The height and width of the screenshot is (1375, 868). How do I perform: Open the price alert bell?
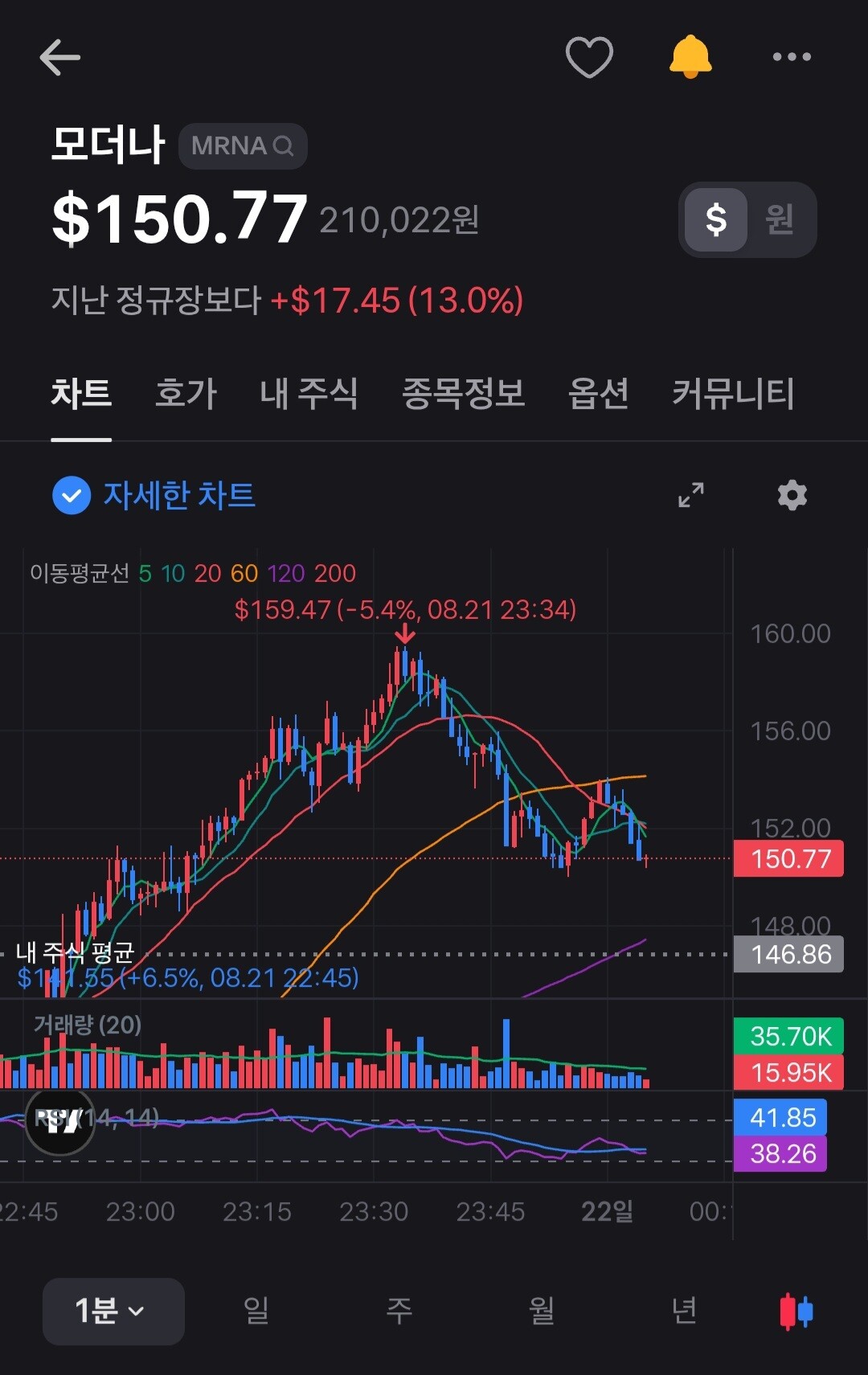click(x=690, y=57)
